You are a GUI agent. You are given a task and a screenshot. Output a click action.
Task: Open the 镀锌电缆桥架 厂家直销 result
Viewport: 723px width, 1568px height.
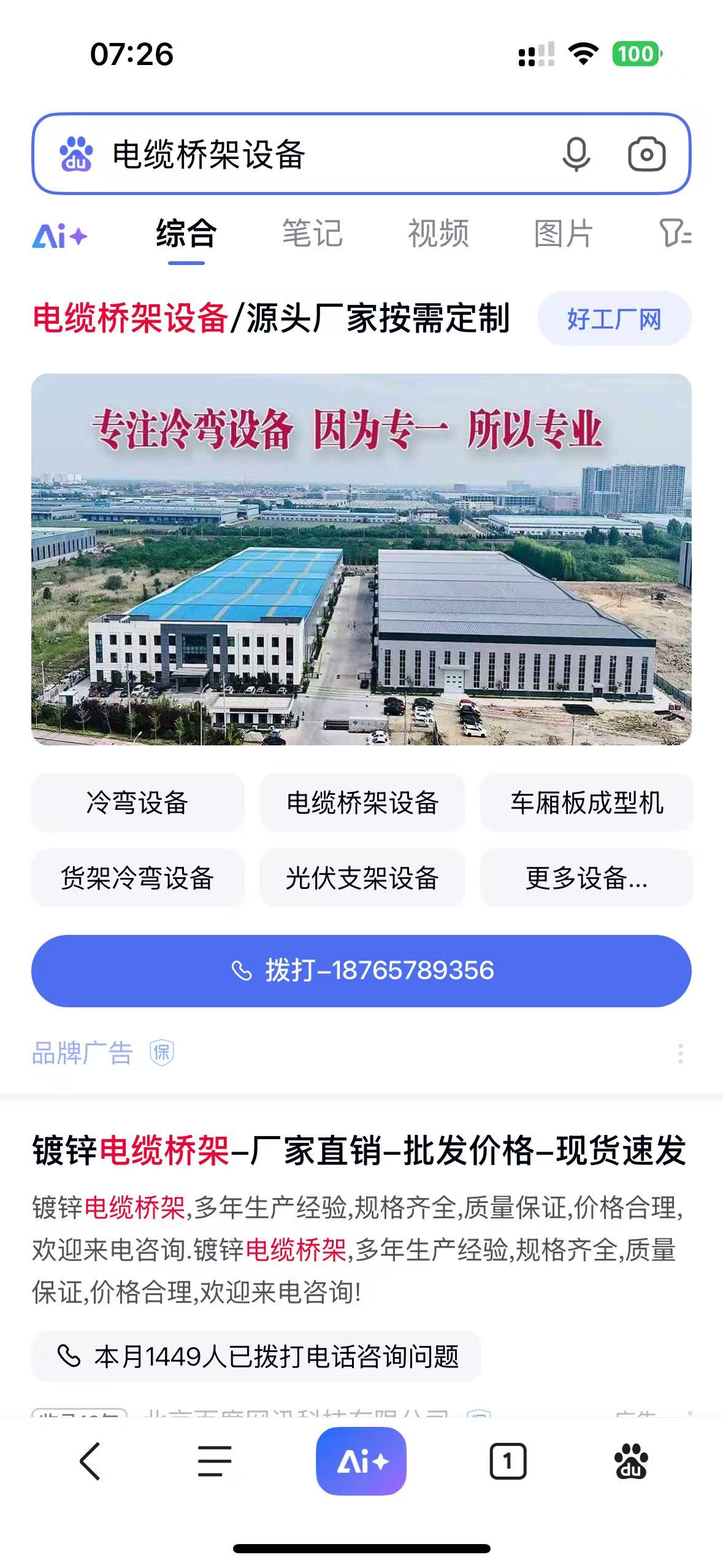359,1150
